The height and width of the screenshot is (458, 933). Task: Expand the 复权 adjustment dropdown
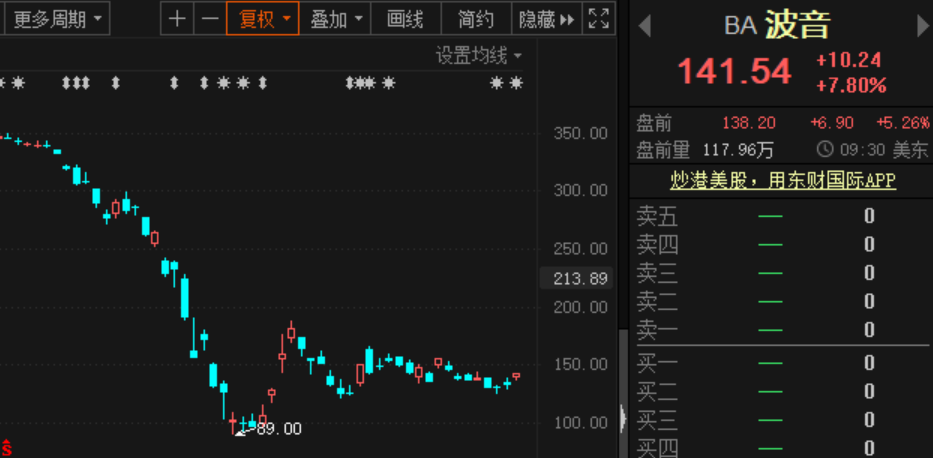263,18
